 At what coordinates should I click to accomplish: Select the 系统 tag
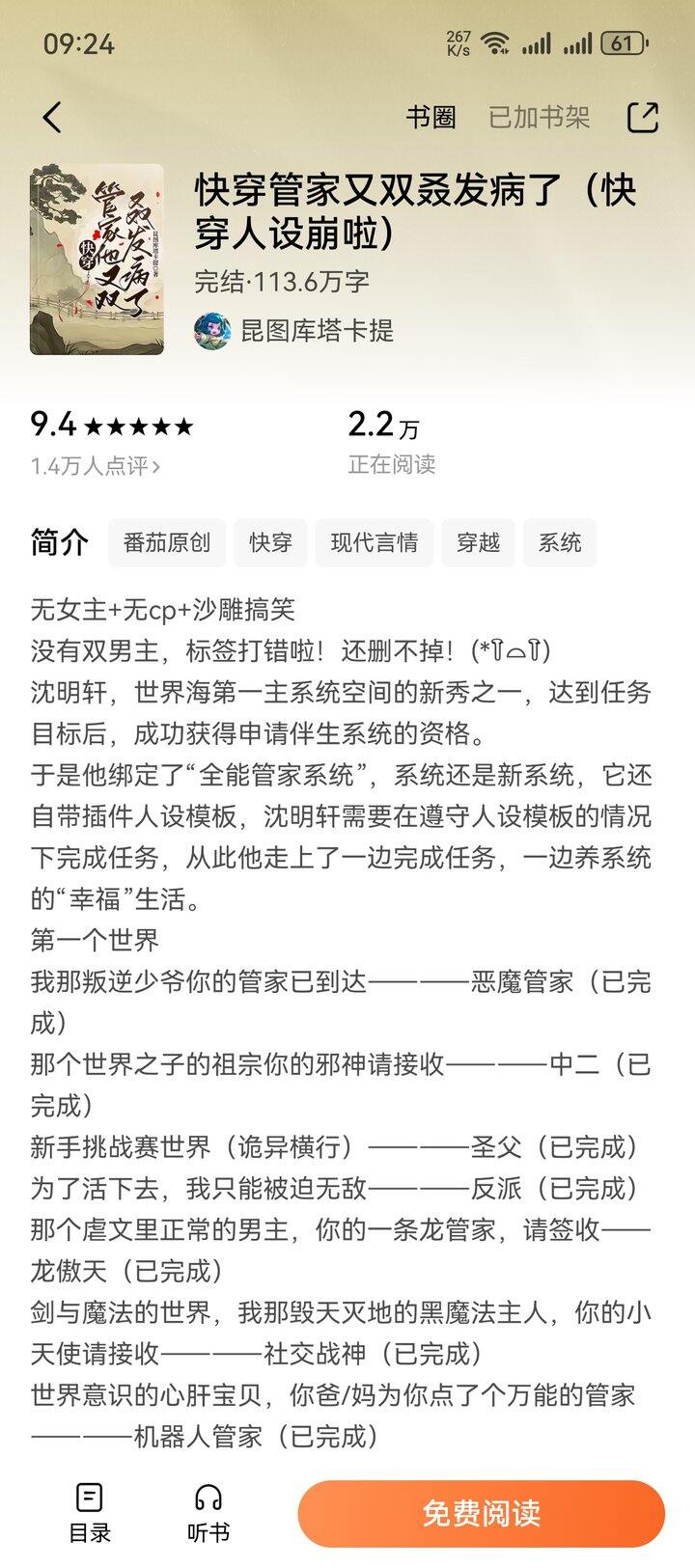click(560, 542)
